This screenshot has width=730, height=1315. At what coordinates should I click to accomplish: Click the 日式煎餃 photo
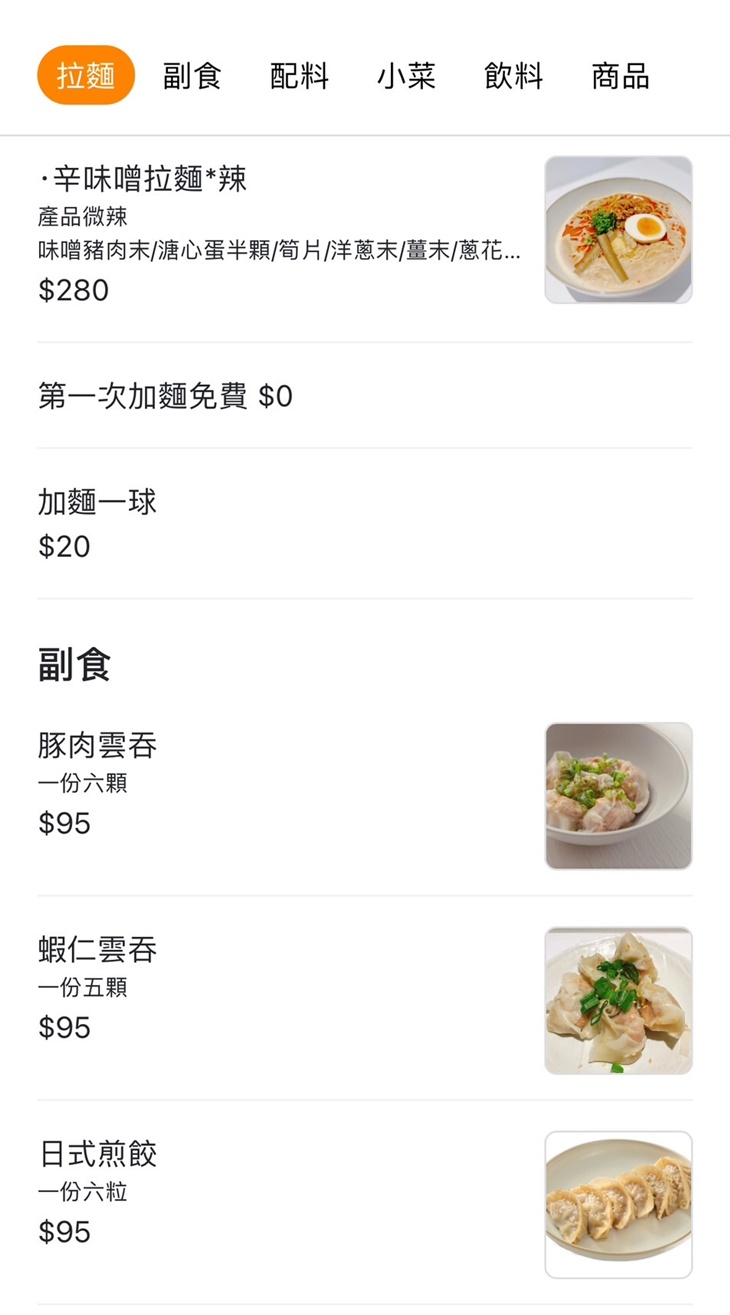click(618, 1202)
